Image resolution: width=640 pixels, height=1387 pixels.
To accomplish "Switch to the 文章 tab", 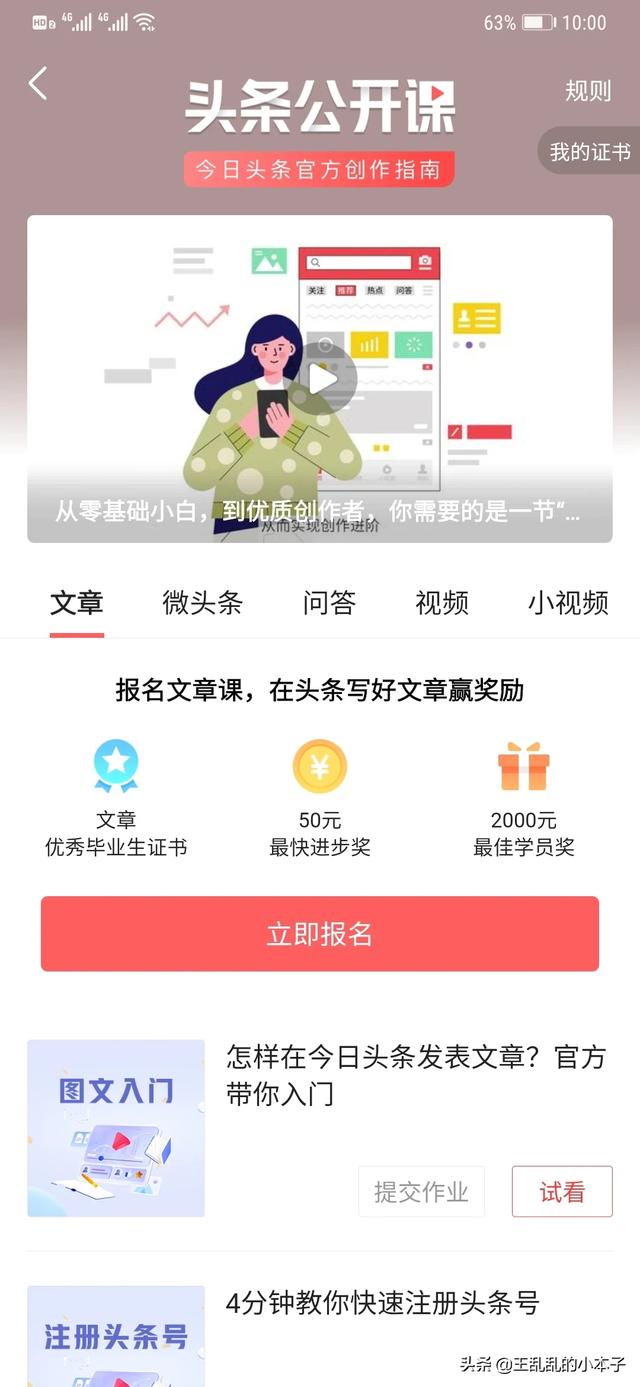I will [77, 603].
